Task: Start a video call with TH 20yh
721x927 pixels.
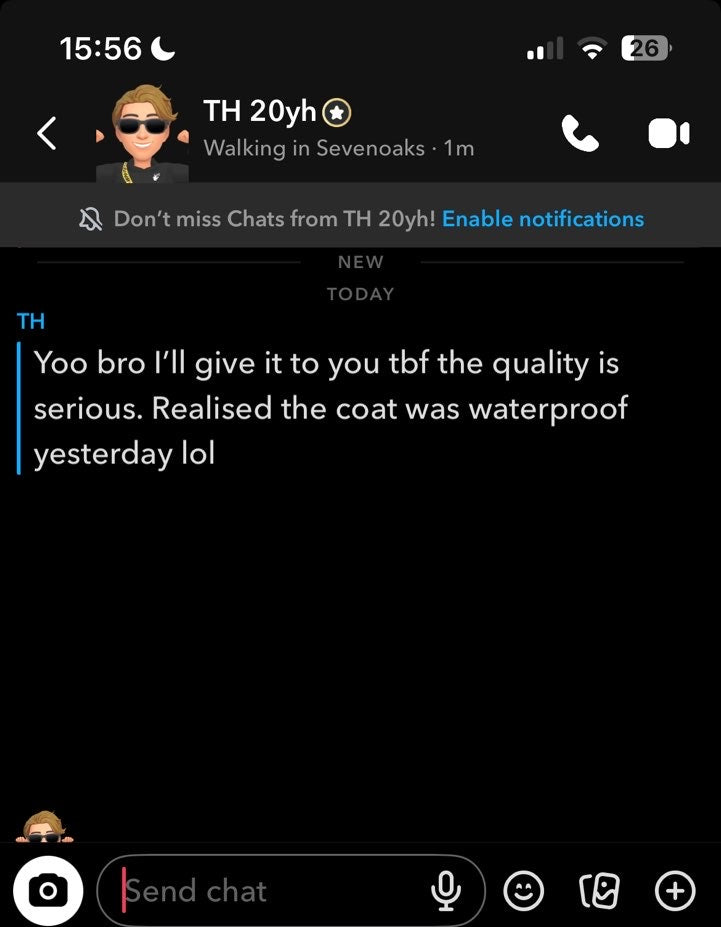Action: tap(668, 133)
